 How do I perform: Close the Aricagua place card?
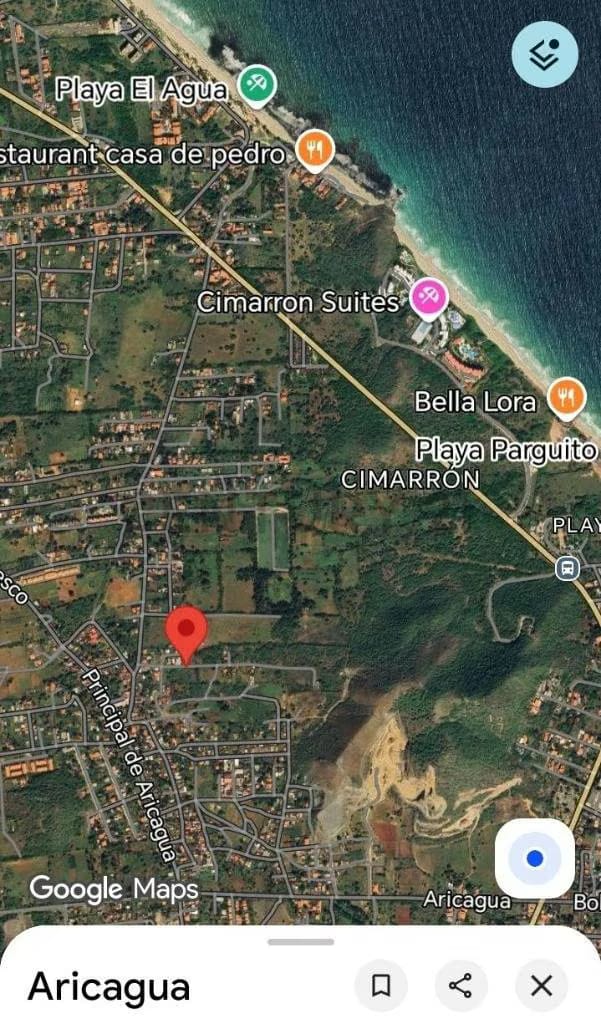(541, 986)
